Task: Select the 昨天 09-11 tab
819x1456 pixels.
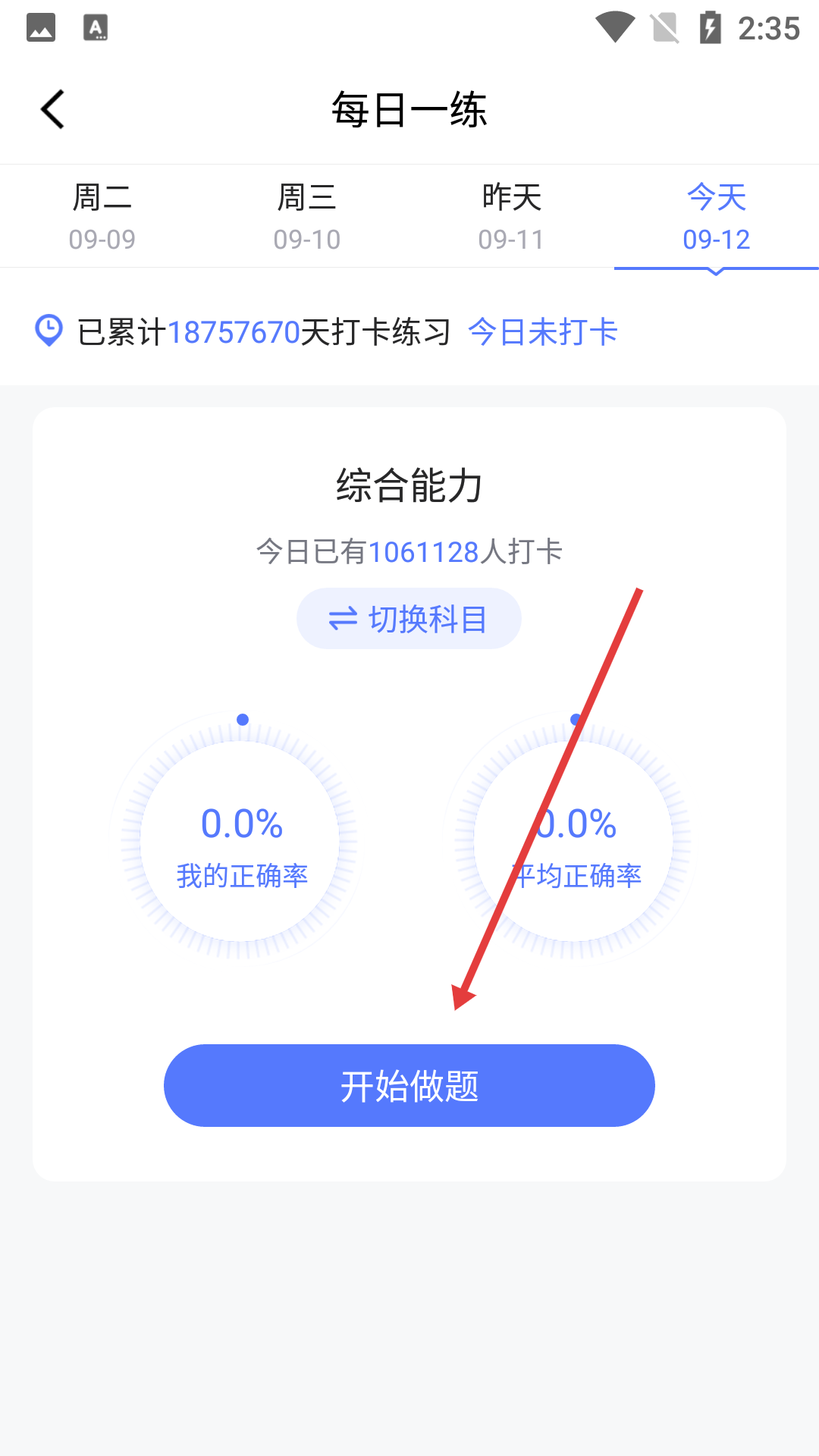Action: [x=512, y=217]
